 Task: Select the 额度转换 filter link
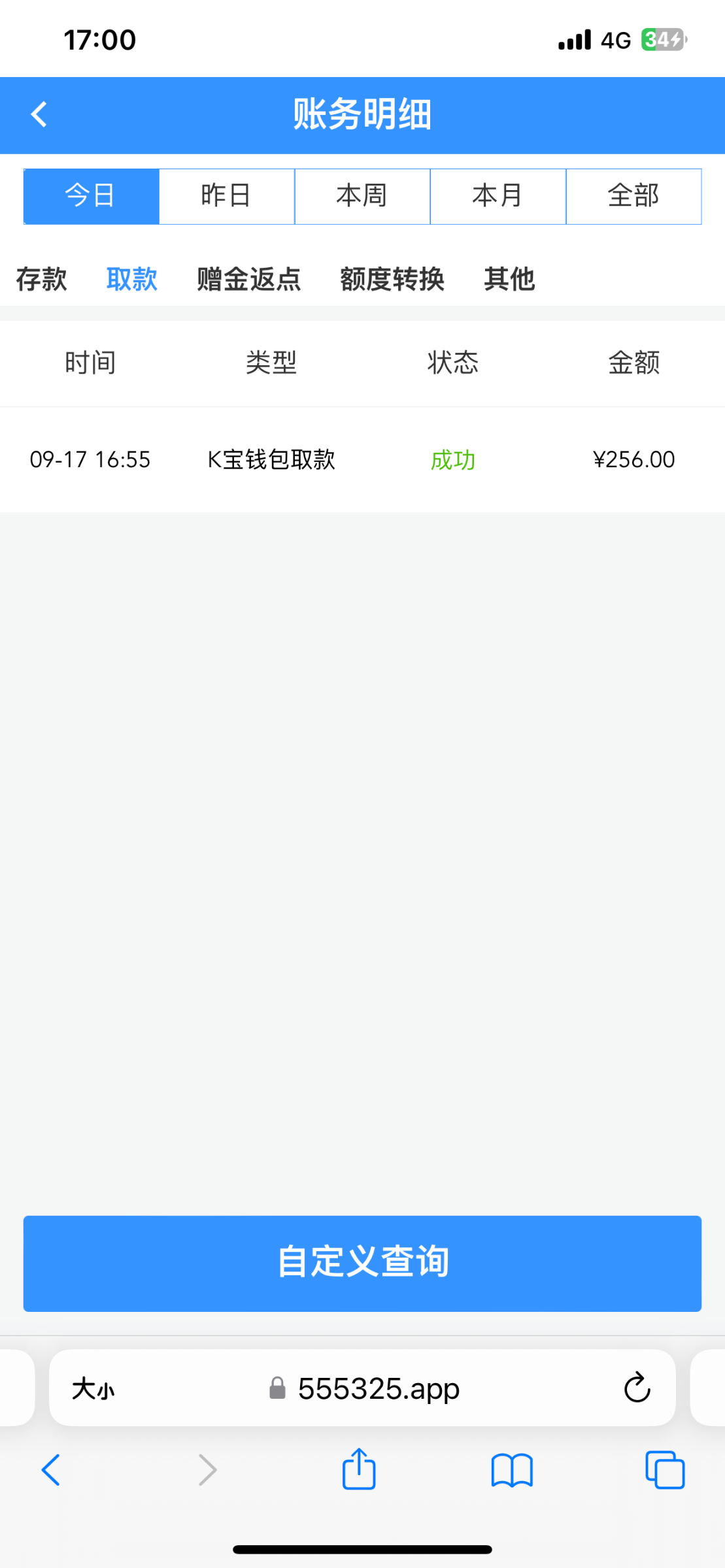[x=392, y=279]
